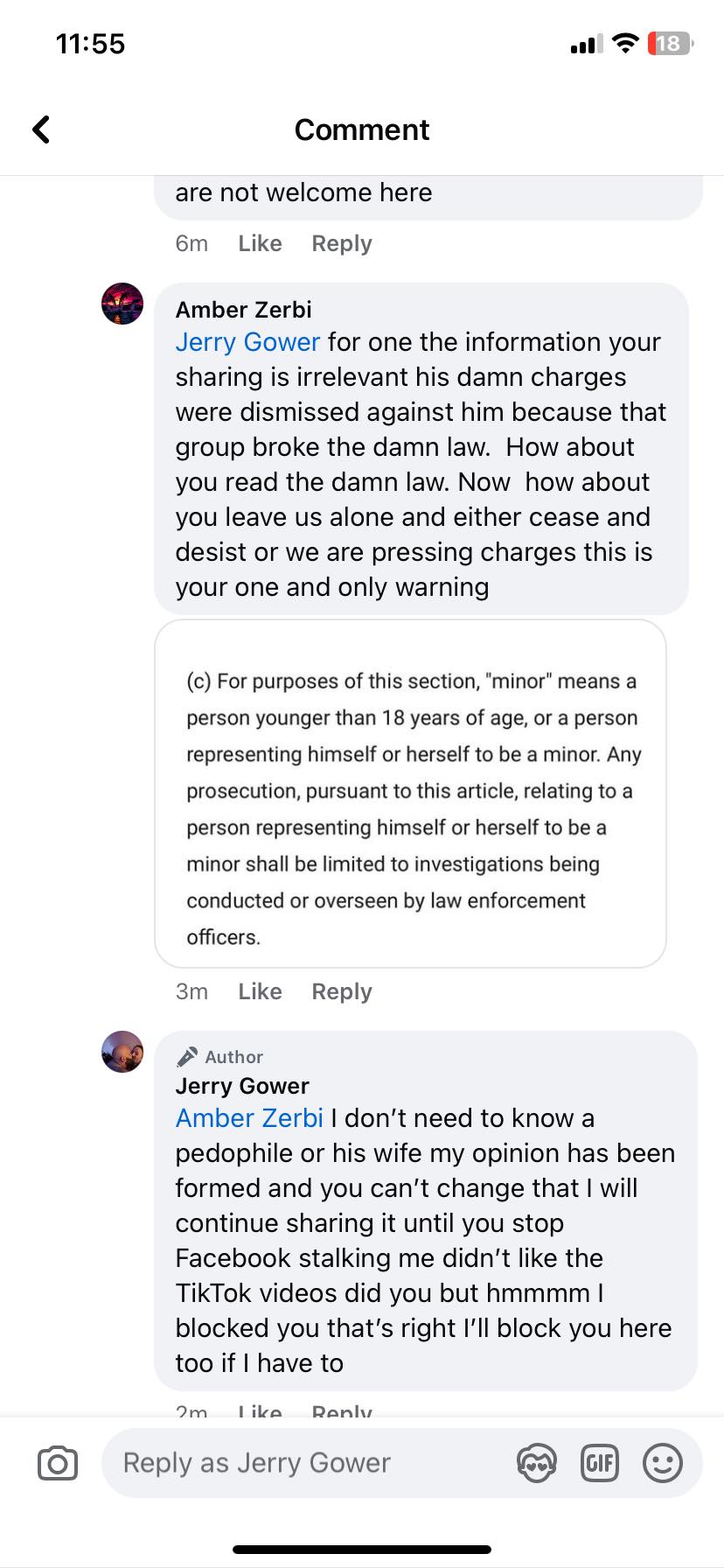Focus the Reply as Jerry Gower field
This screenshot has width=724, height=1568.
click(x=306, y=1463)
